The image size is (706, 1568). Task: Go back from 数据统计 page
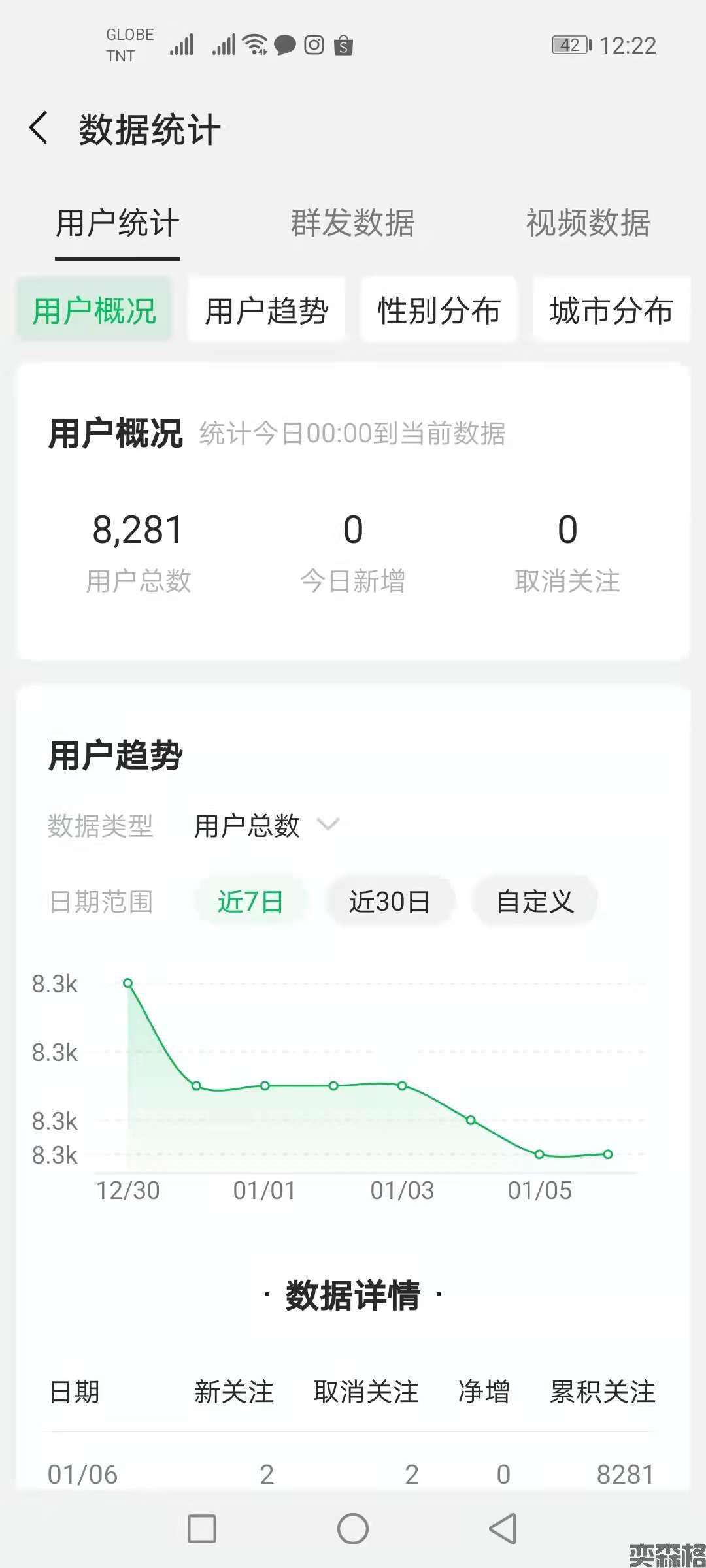point(39,127)
